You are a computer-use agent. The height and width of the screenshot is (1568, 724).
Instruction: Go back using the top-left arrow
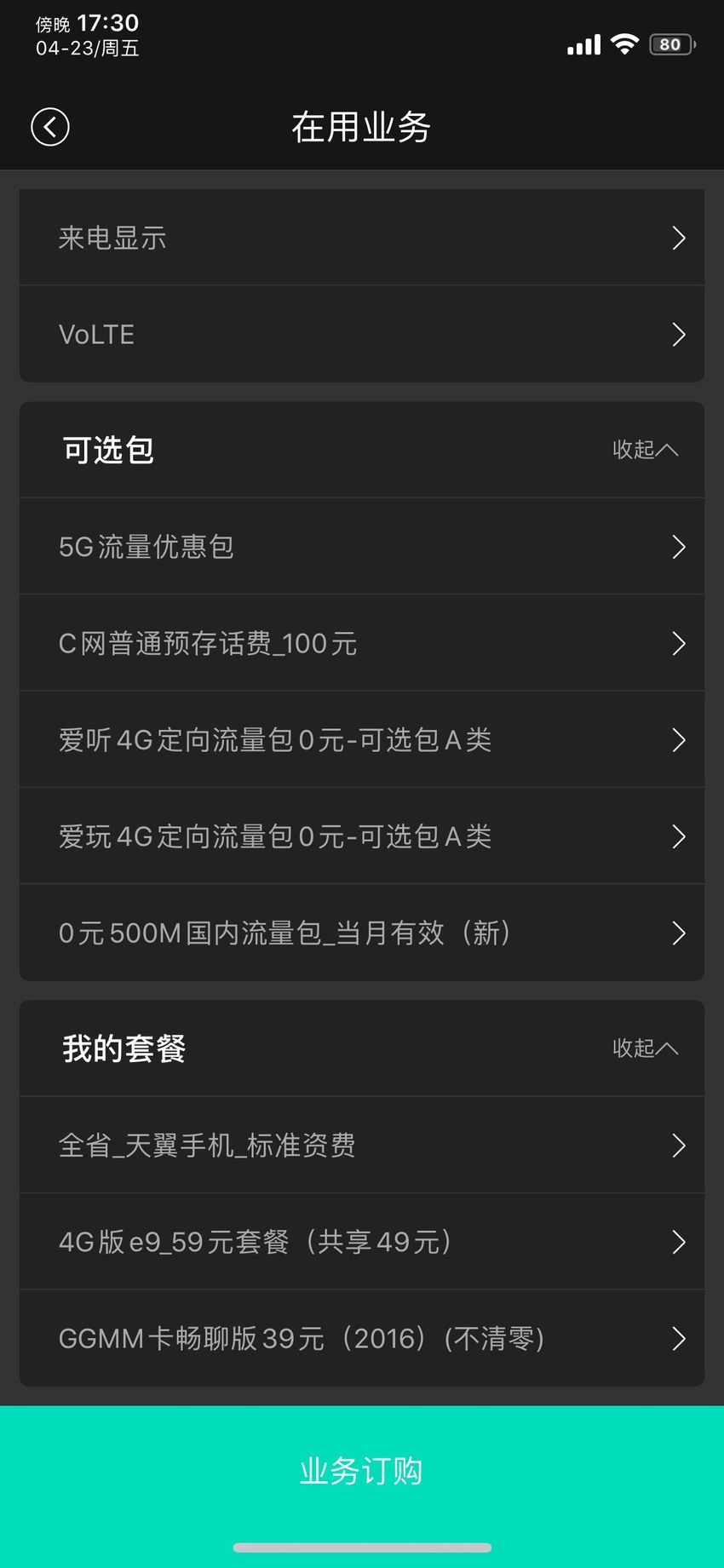click(x=50, y=128)
